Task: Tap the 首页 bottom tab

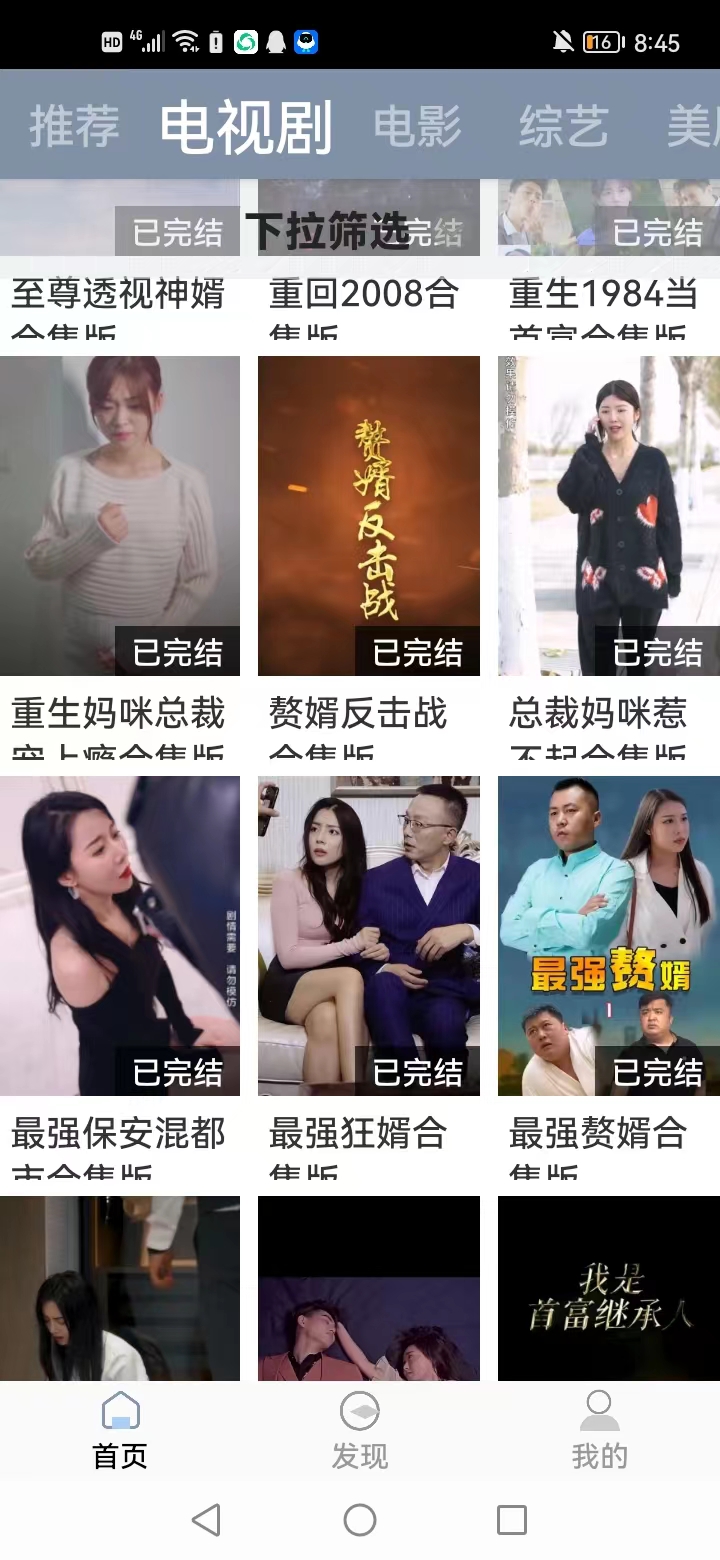Action: click(x=120, y=1429)
